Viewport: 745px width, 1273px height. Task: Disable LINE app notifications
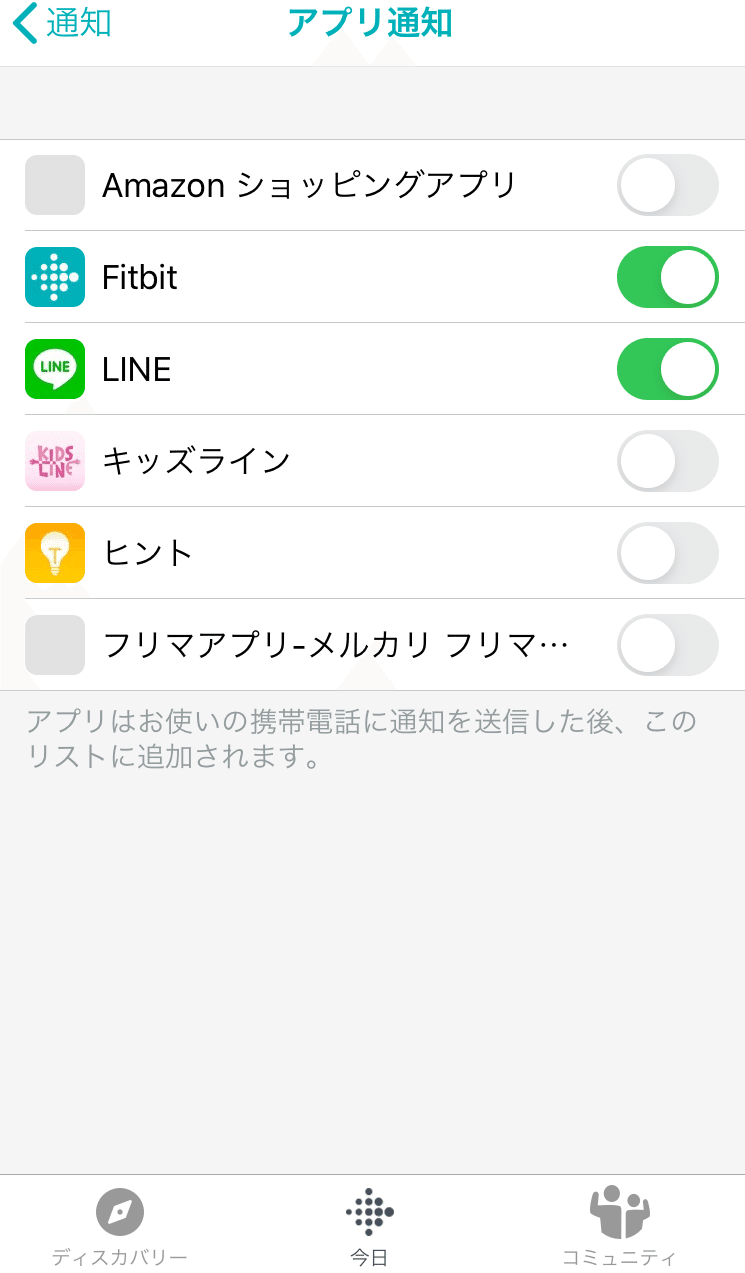tap(668, 369)
